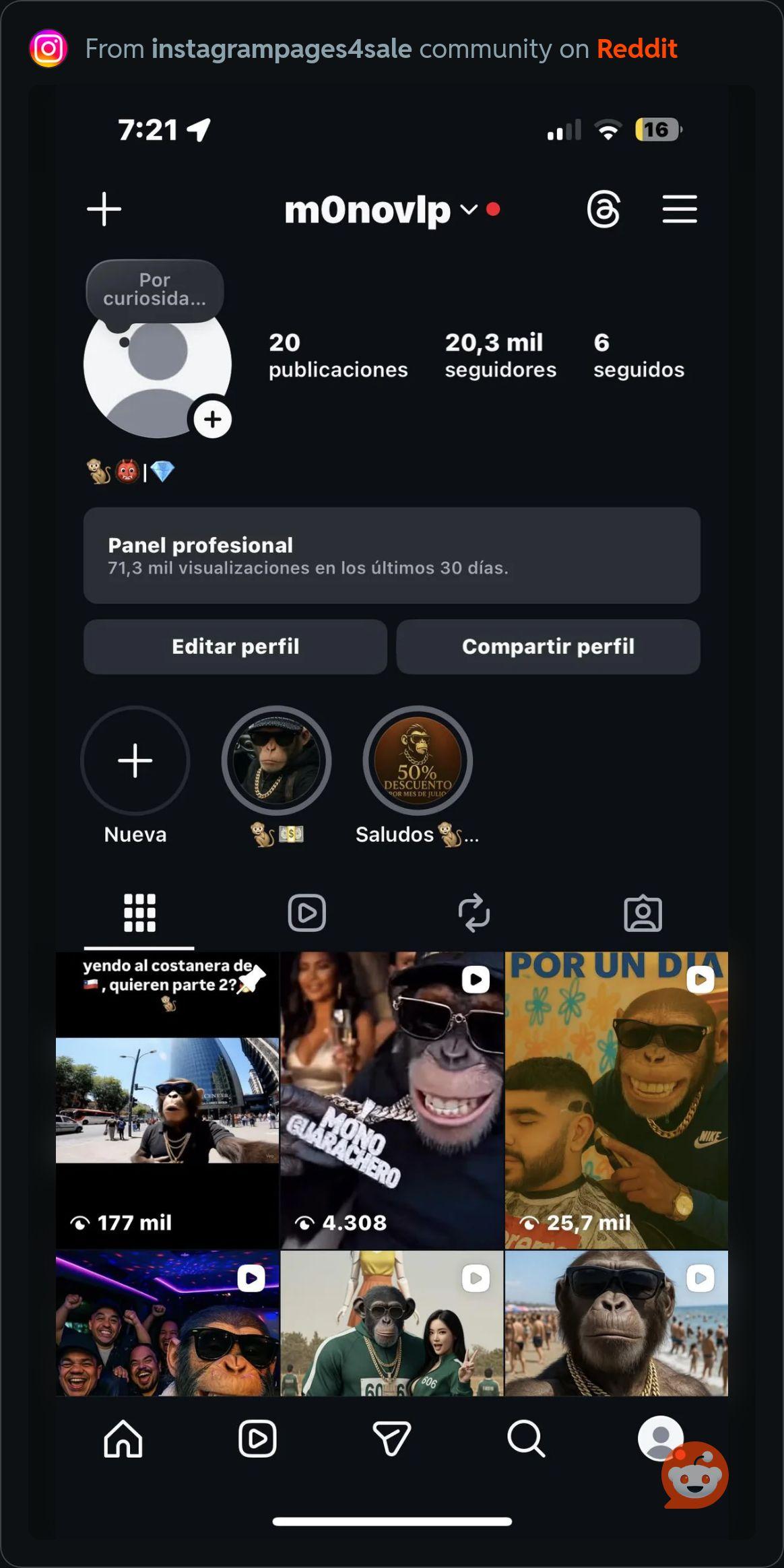Open the Panel profesional insights section
The width and height of the screenshot is (784, 1568).
pyautogui.click(x=392, y=555)
